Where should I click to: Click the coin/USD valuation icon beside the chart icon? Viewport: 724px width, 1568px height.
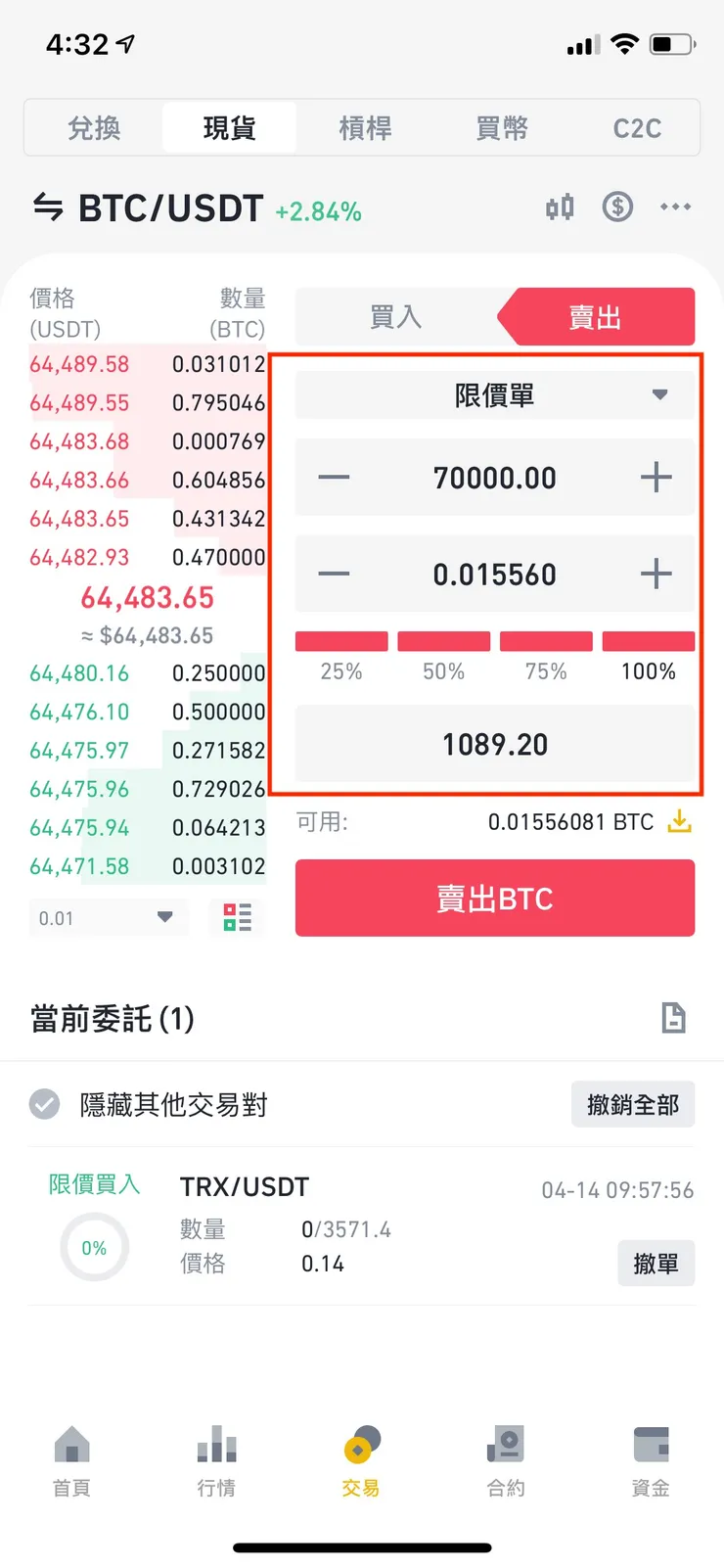pos(616,207)
